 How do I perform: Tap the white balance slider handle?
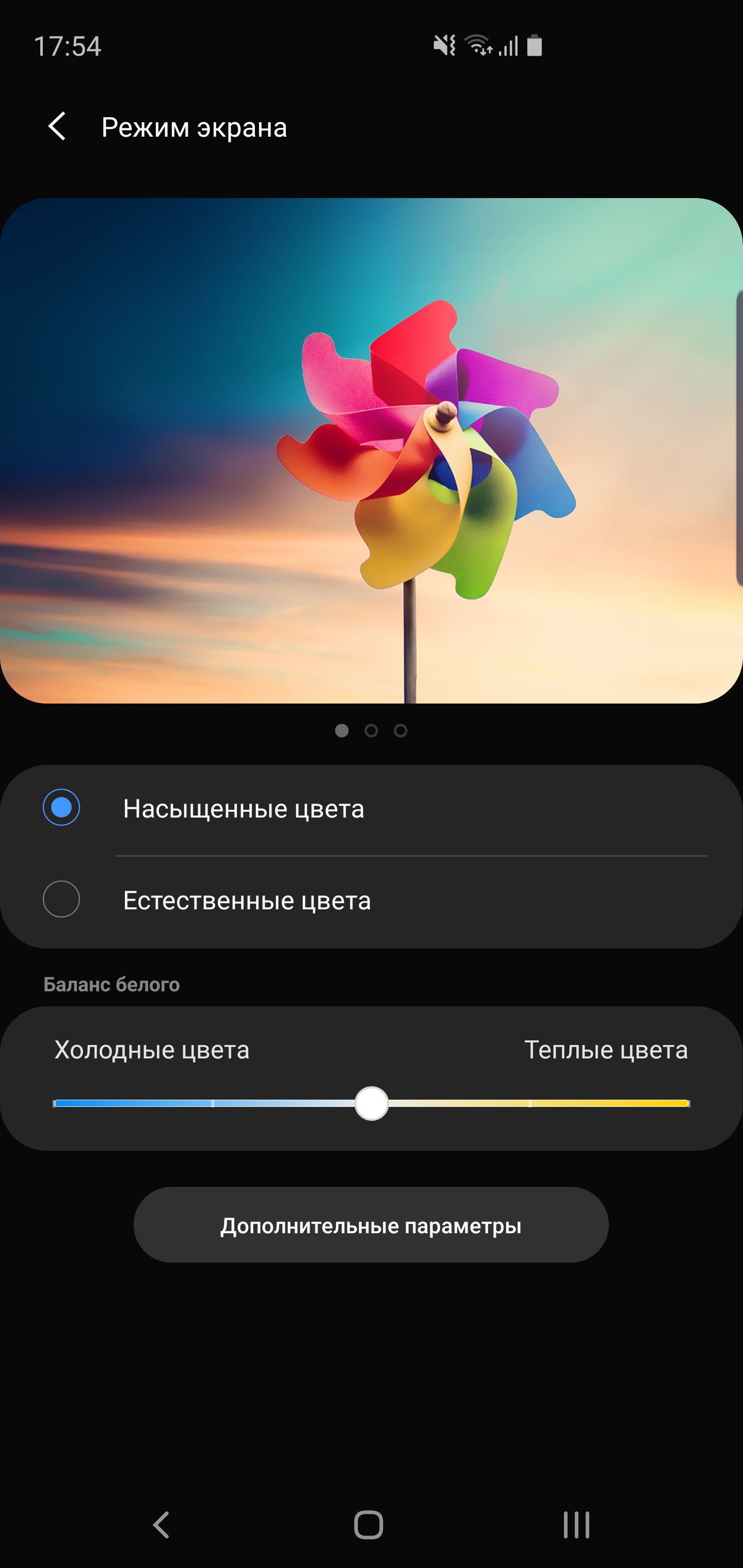(372, 1104)
